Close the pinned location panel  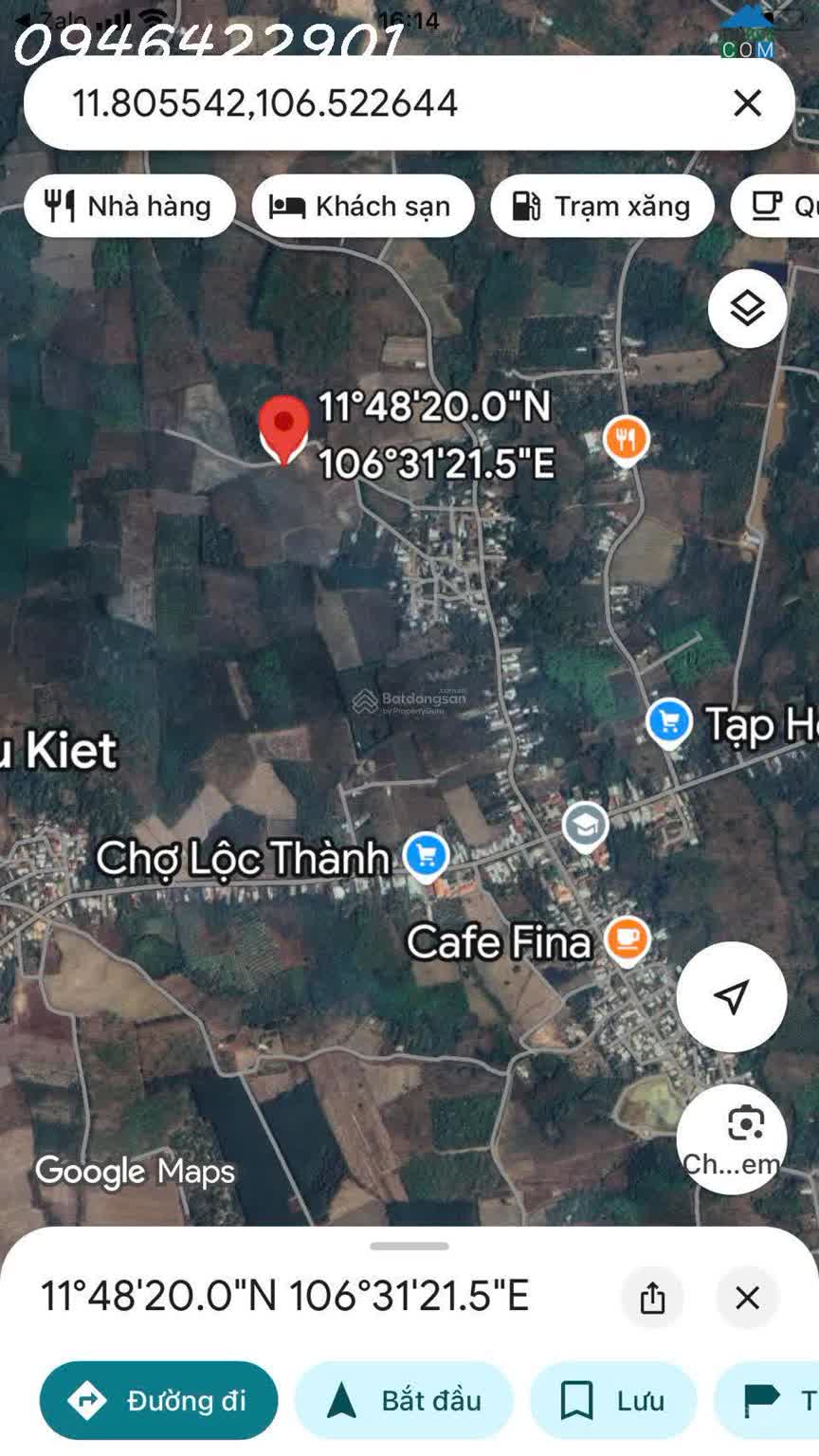(747, 1297)
